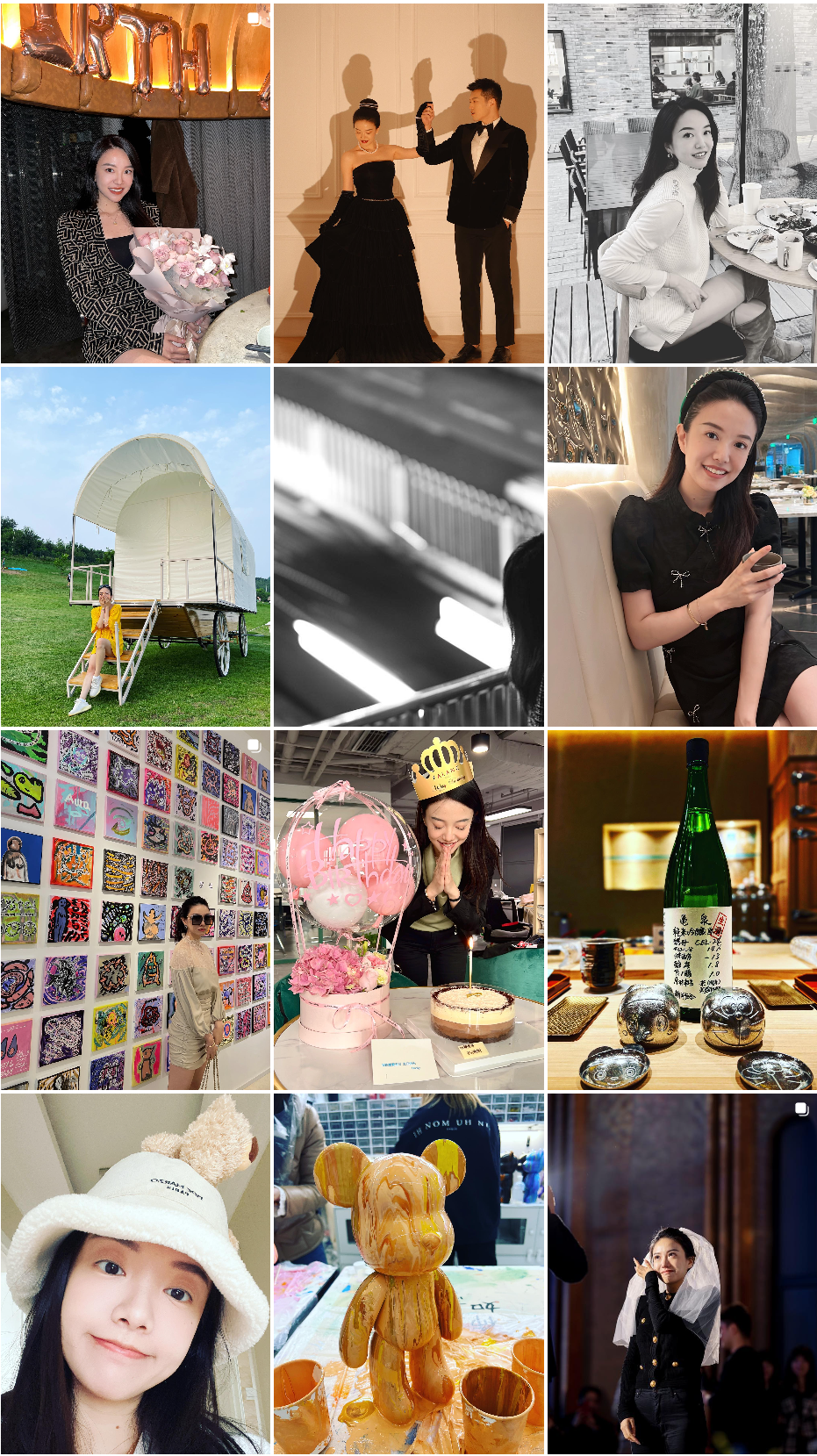The image size is (817, 1456).
Task: Open the white veil night photo
Action: click(682, 1273)
